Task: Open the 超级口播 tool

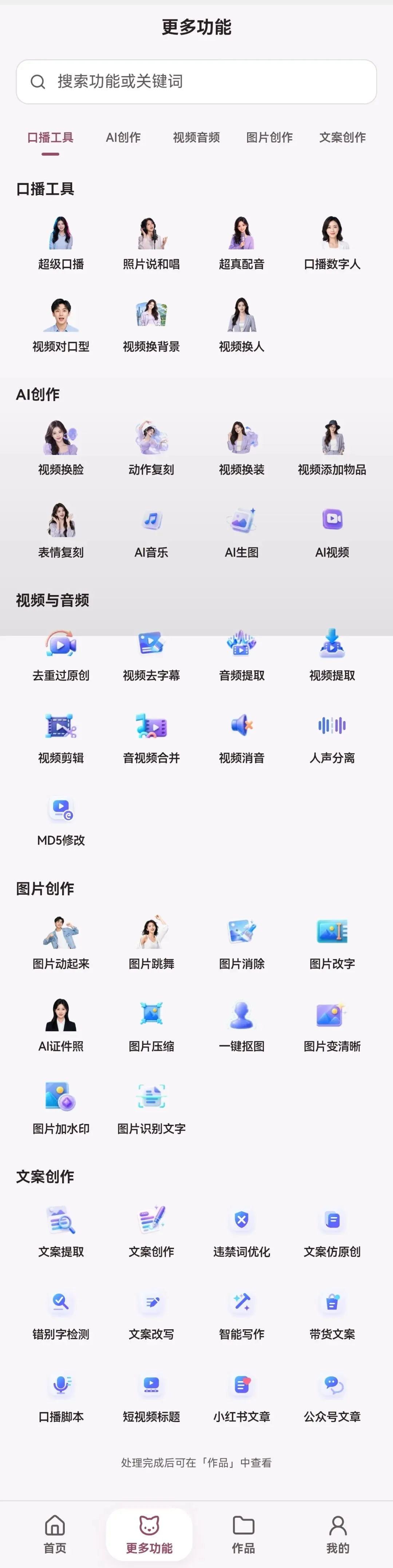Action: point(61,243)
